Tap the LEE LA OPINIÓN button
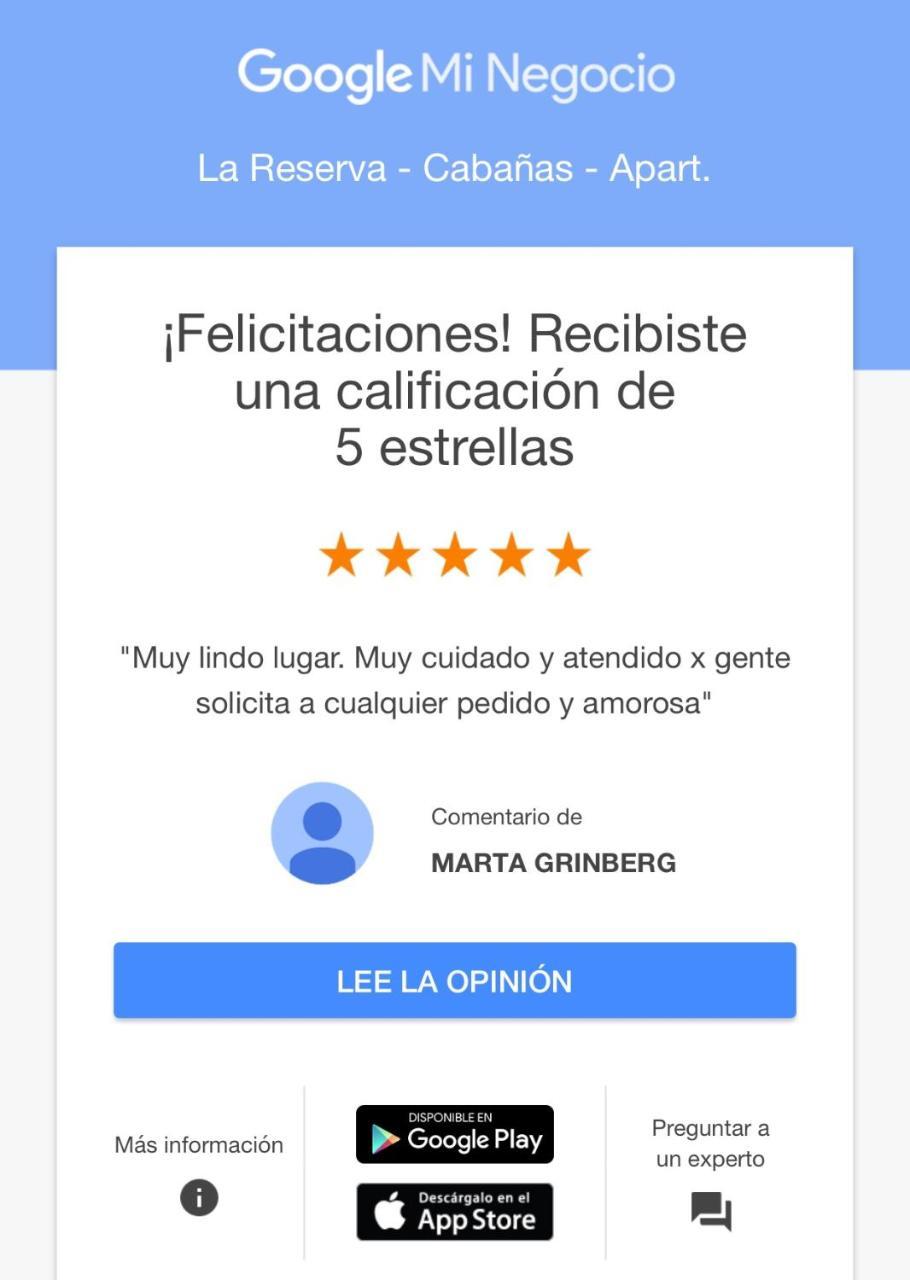The width and height of the screenshot is (910, 1280). pyautogui.click(x=454, y=981)
